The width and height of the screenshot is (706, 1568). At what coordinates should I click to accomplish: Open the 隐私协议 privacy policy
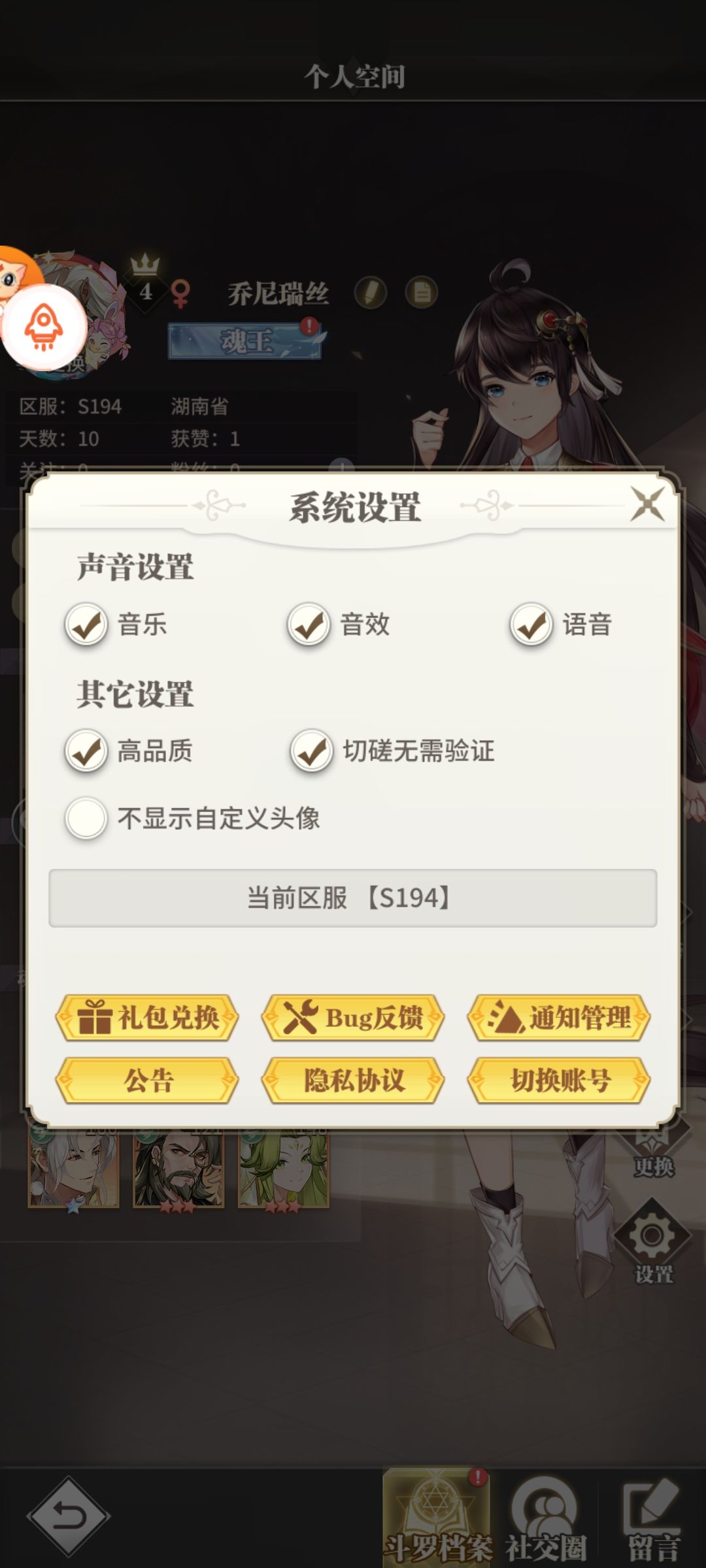[353, 1080]
